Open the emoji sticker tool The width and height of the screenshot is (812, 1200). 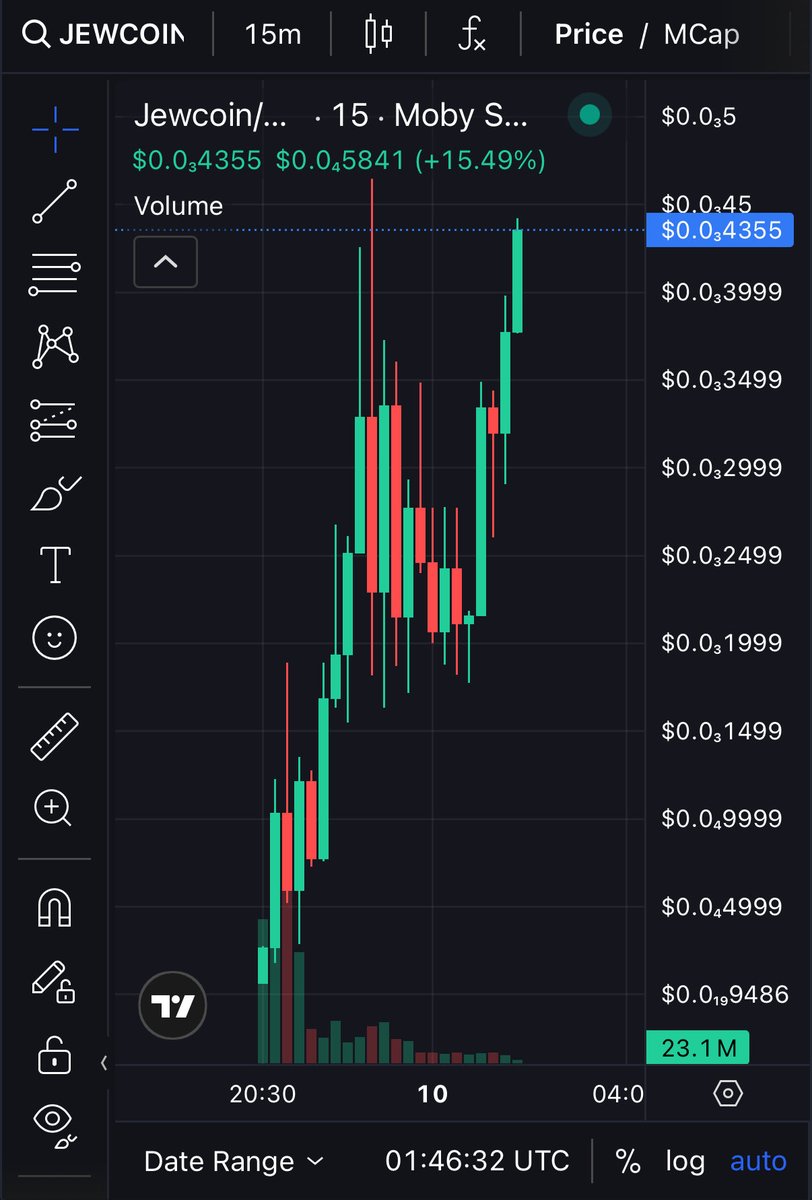coord(54,637)
